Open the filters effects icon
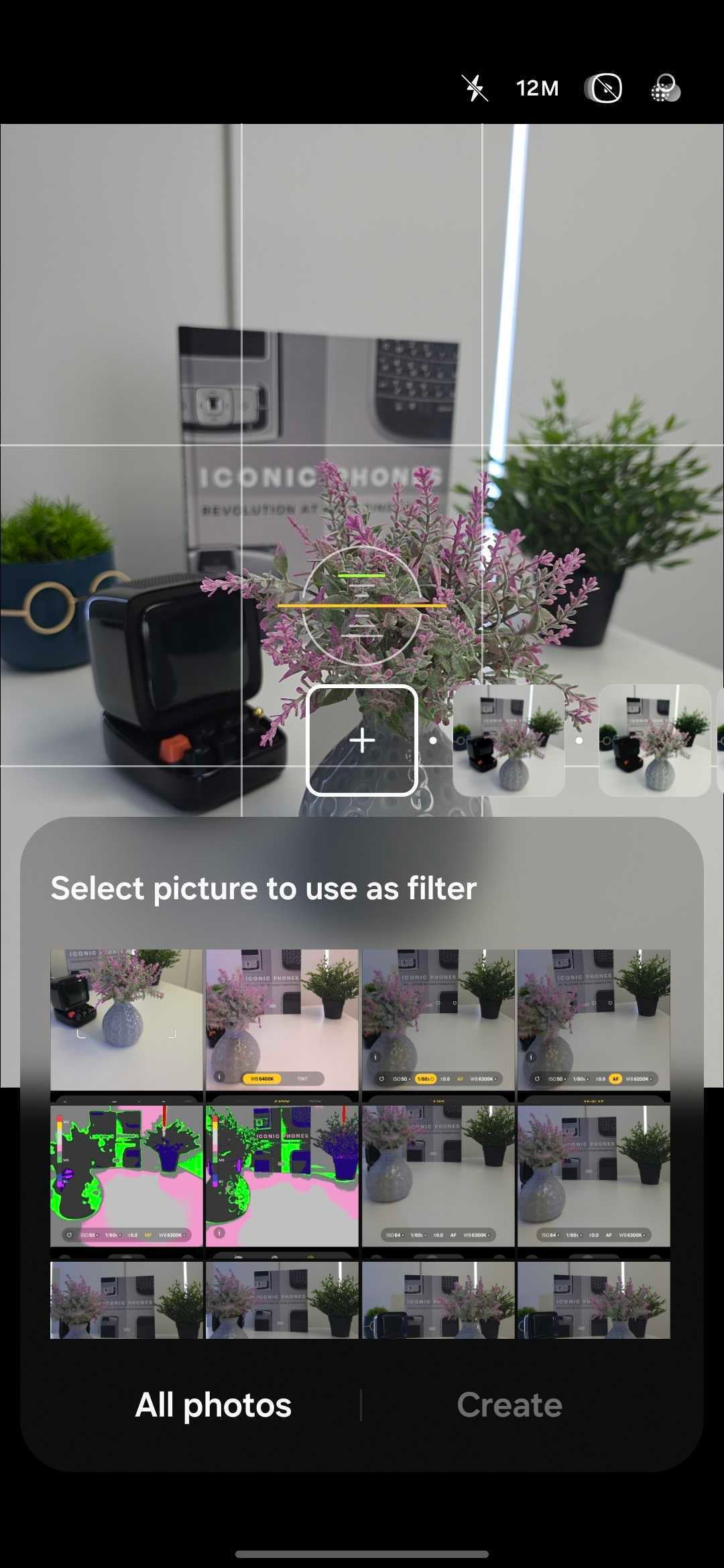This screenshot has width=724, height=1568. click(x=665, y=88)
